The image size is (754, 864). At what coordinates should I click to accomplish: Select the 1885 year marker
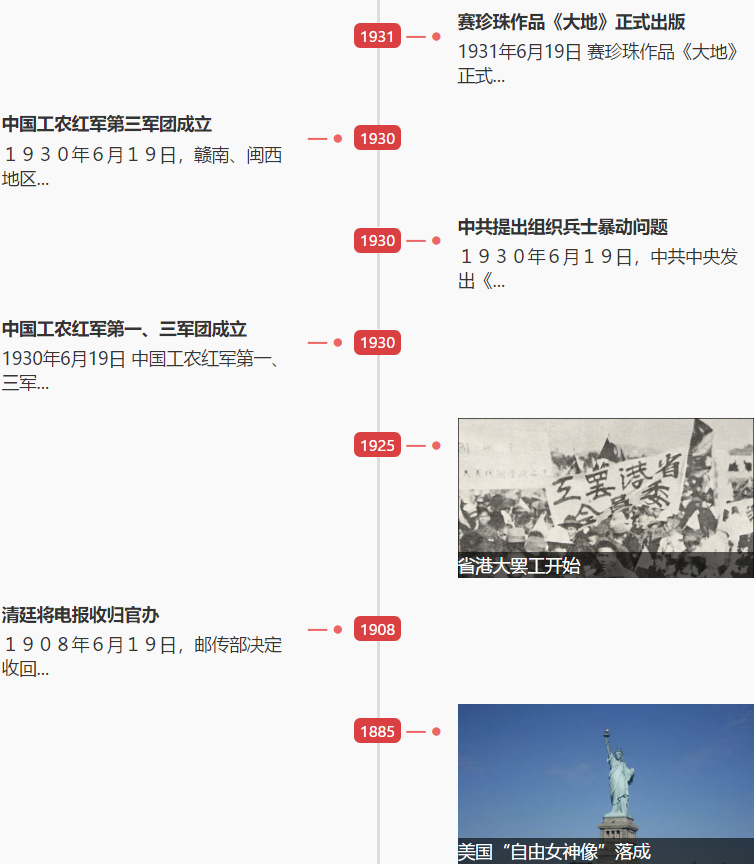pos(377,731)
